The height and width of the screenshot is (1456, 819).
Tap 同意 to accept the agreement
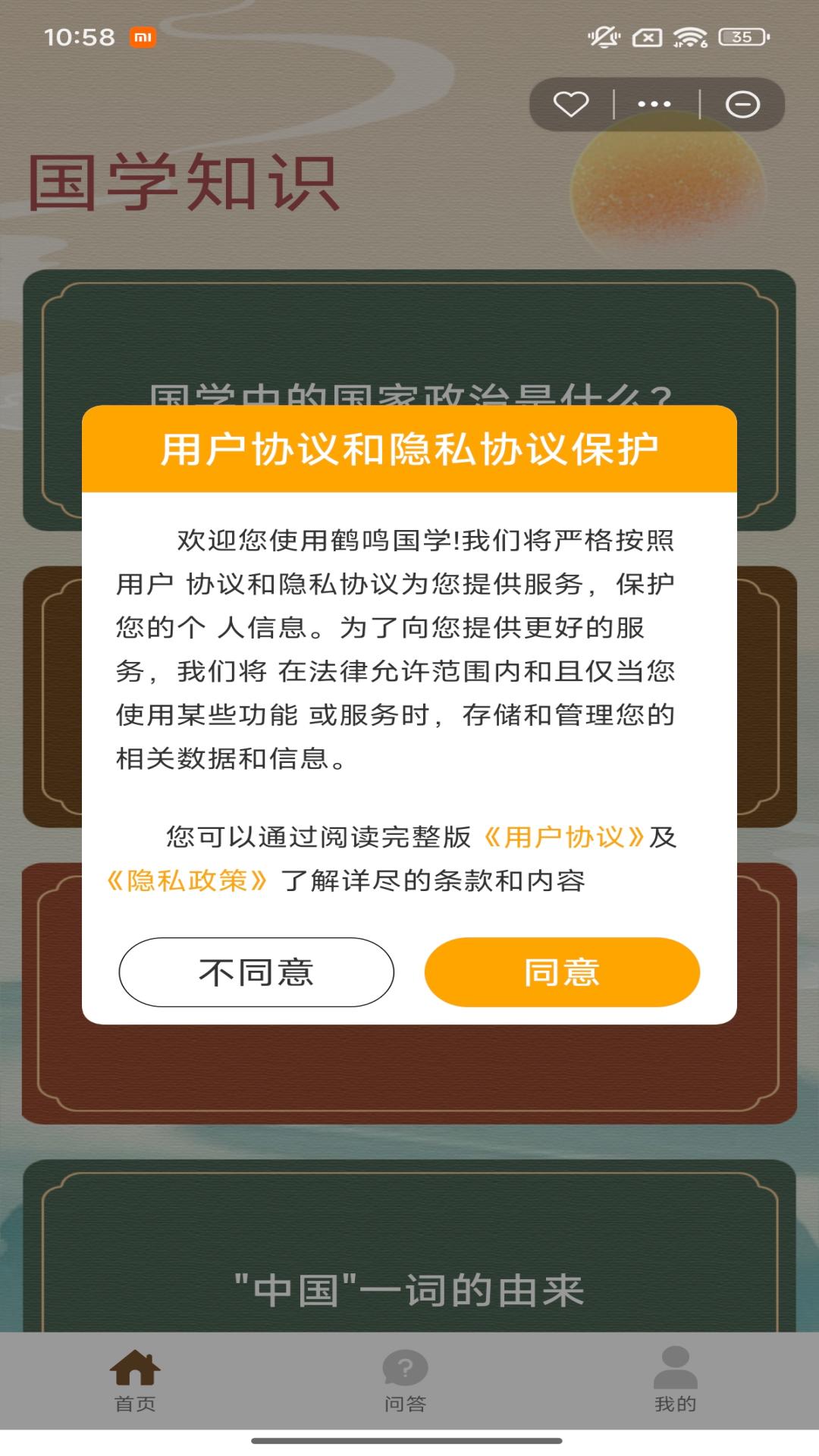click(x=561, y=972)
